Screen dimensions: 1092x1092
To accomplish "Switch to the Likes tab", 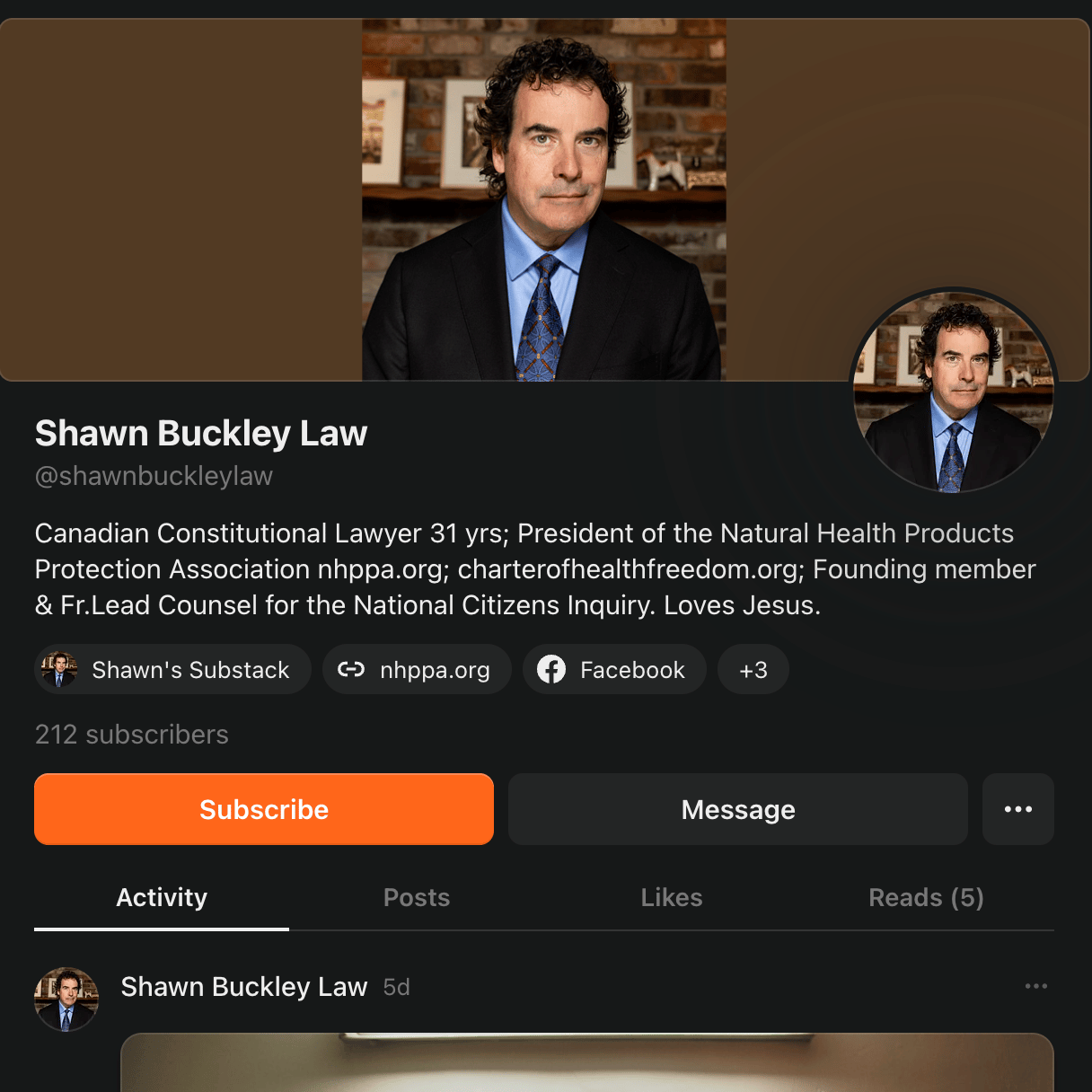I will point(672,898).
